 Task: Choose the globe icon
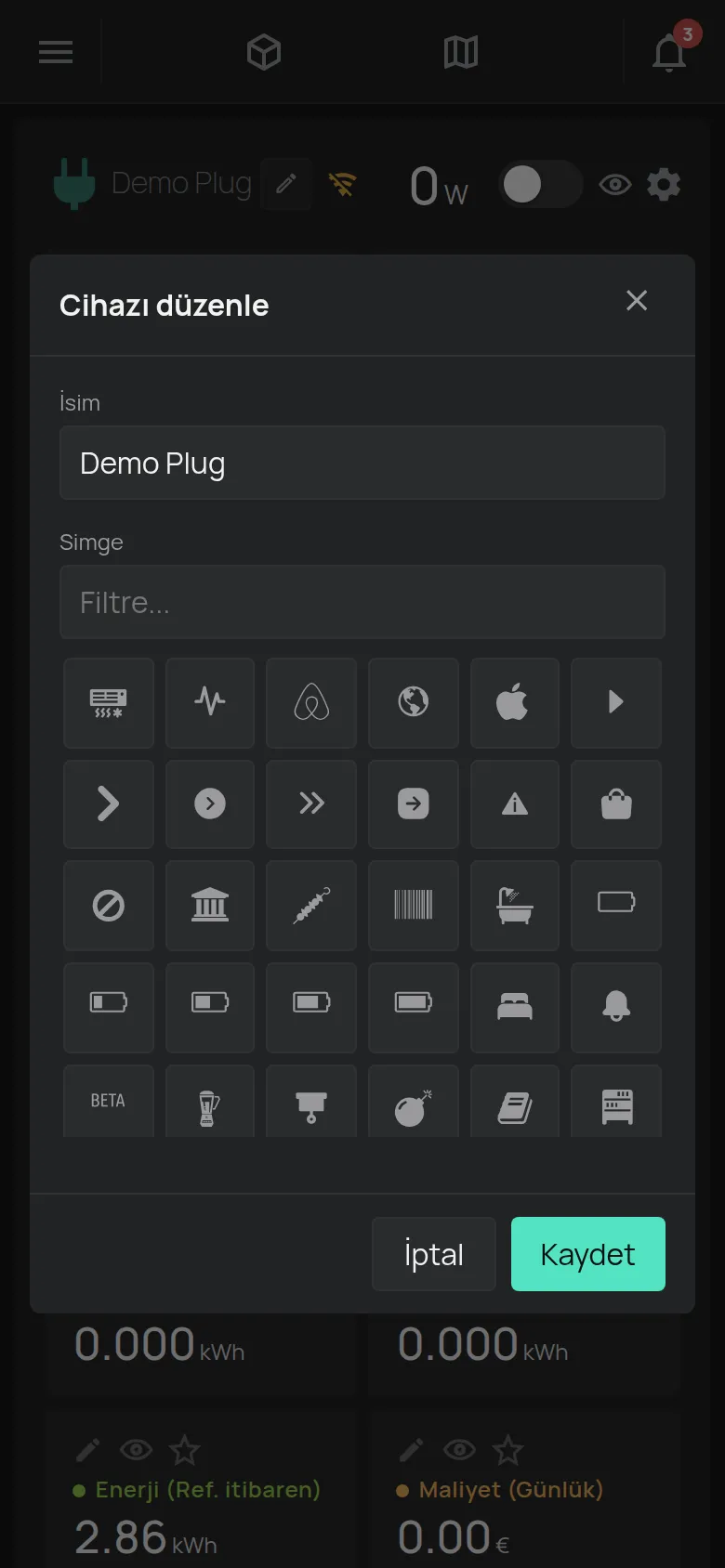pyautogui.click(x=414, y=703)
